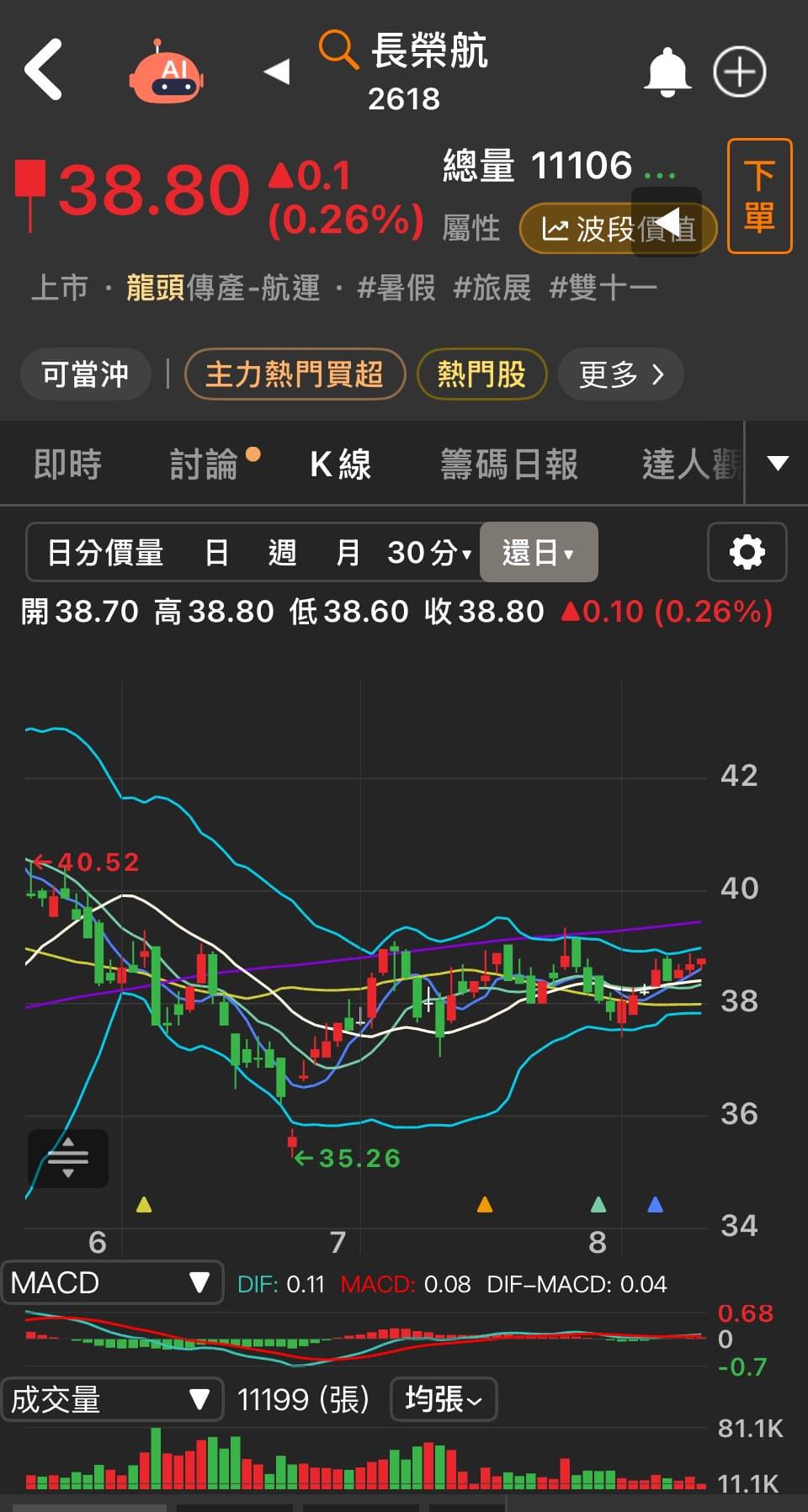This screenshot has width=808, height=1512.
Task: Add stock to watchlist with plus icon
Action: pyautogui.click(x=739, y=72)
